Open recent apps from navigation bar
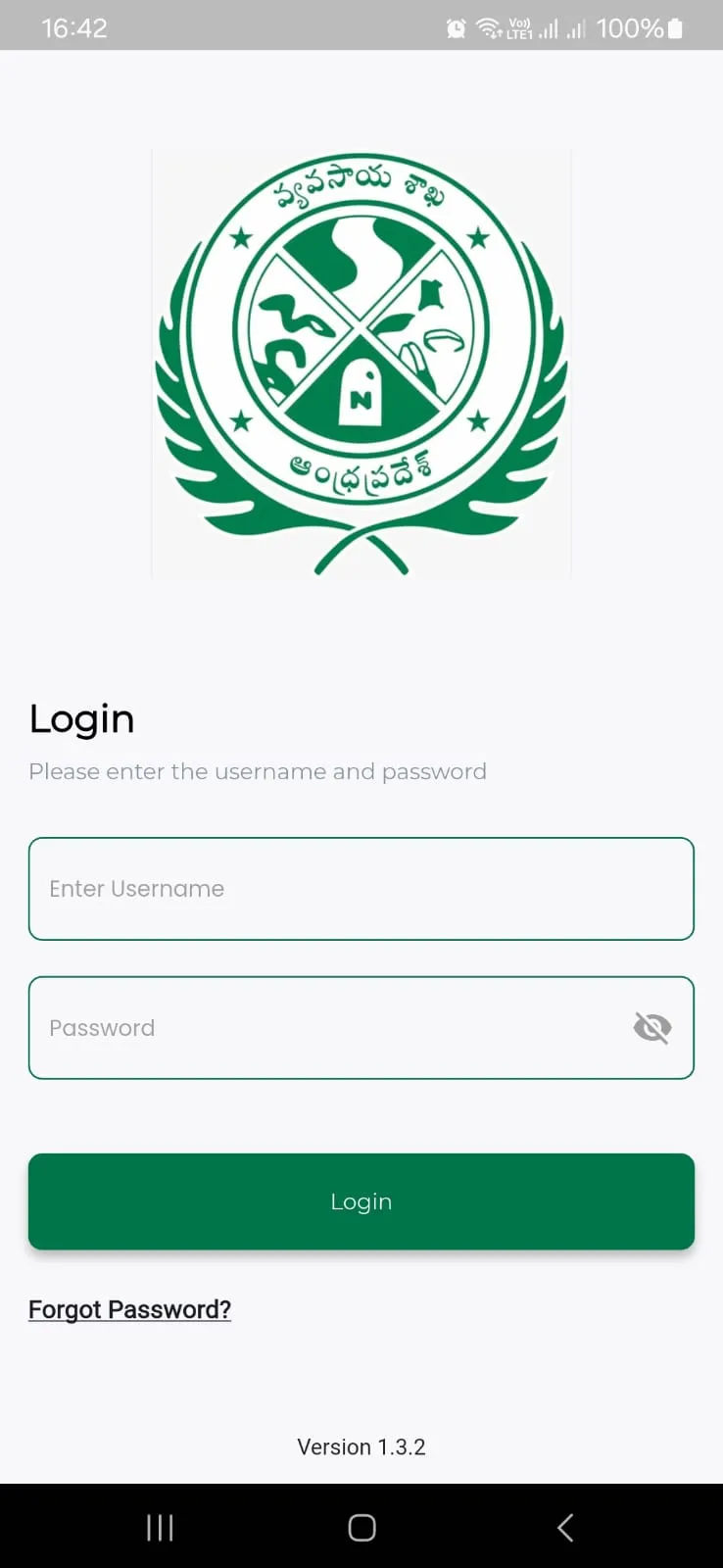Screen dimensions: 723x1568 pos(160,1527)
